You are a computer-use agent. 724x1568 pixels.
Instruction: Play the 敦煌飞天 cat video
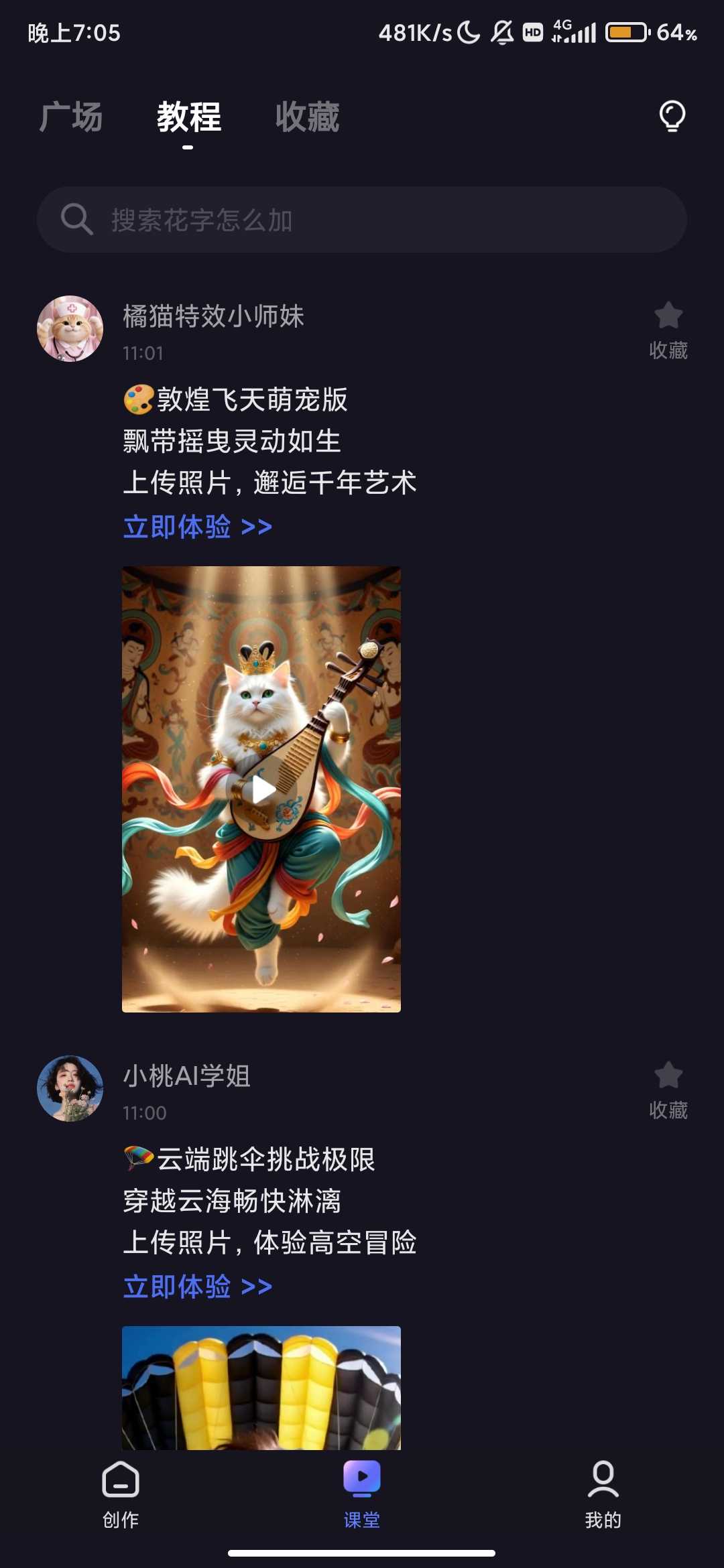point(261,789)
